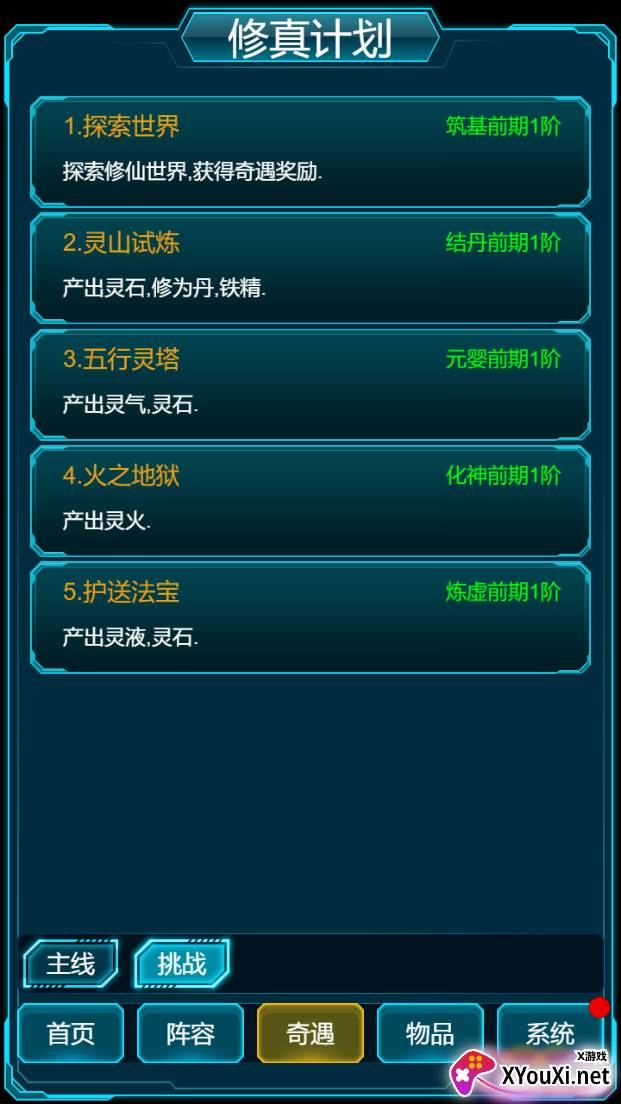The height and width of the screenshot is (1104, 621).
Task: Open the 探索世界 plan card
Action: click(310, 151)
